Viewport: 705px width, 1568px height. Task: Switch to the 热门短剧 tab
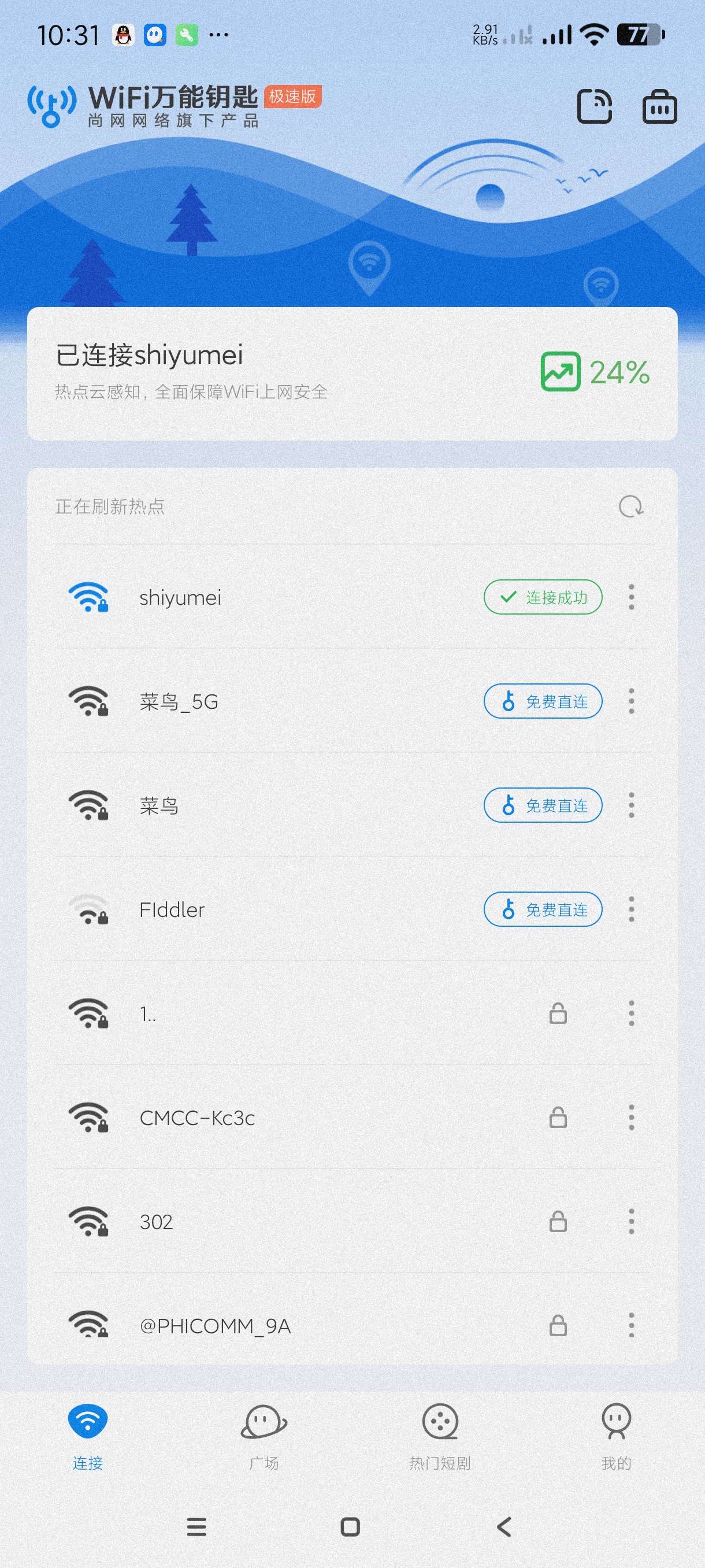(x=440, y=1437)
